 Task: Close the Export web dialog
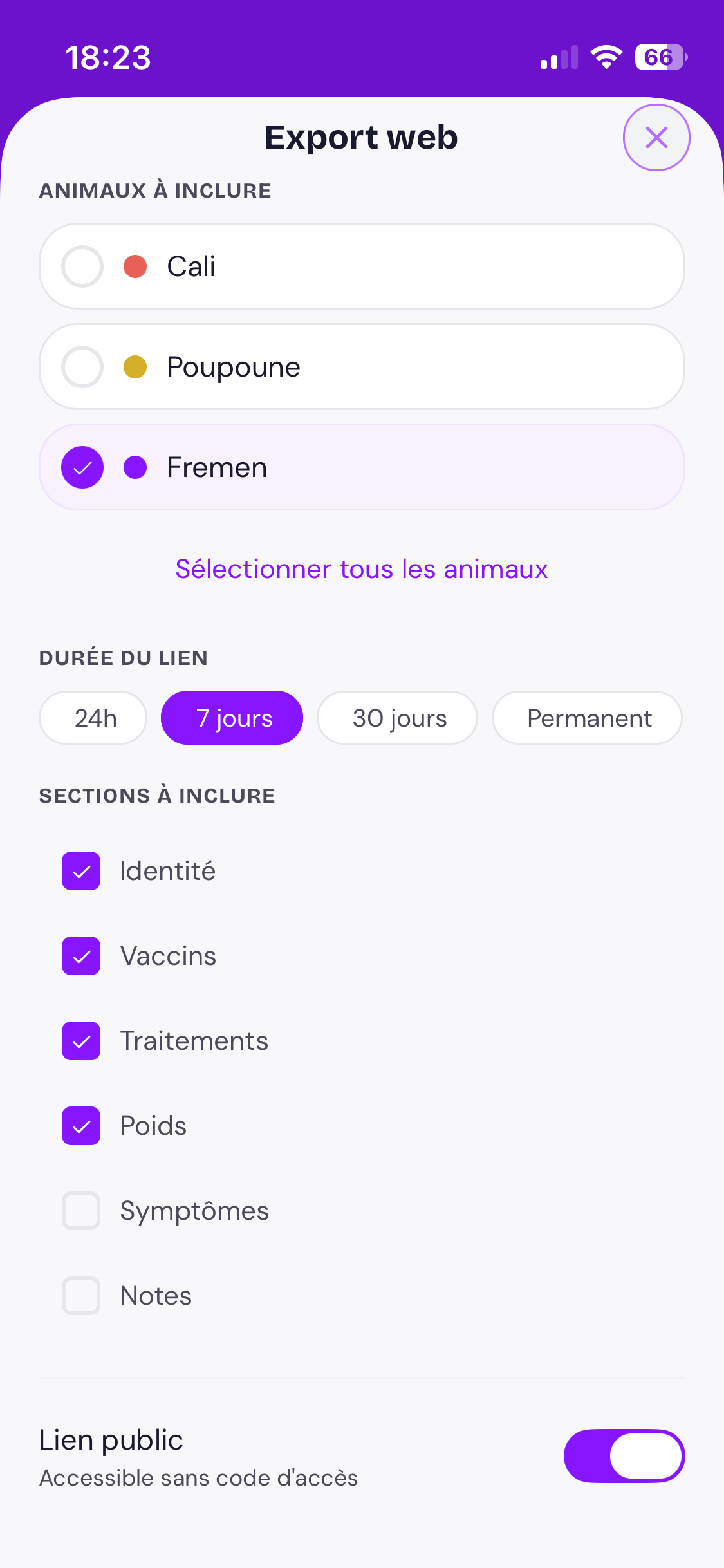[x=656, y=137]
